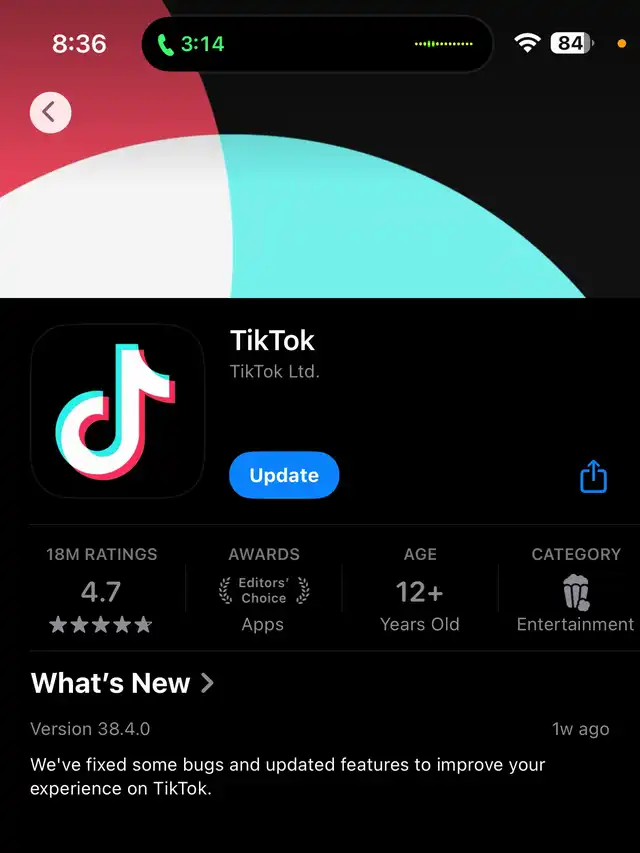Tap the Update button for TikTok
Screen dimensions: 640x853
284,476
